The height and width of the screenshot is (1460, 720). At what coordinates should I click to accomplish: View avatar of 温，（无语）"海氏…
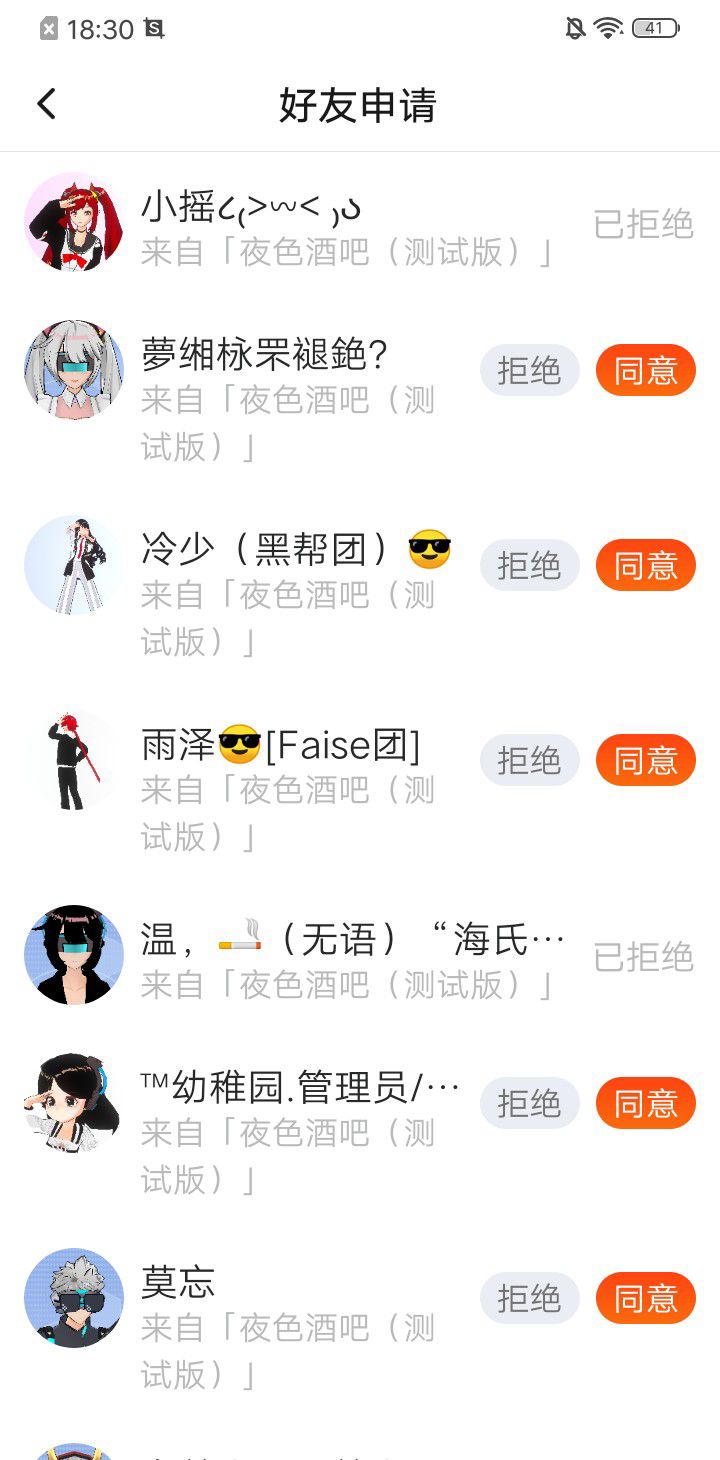[74, 955]
